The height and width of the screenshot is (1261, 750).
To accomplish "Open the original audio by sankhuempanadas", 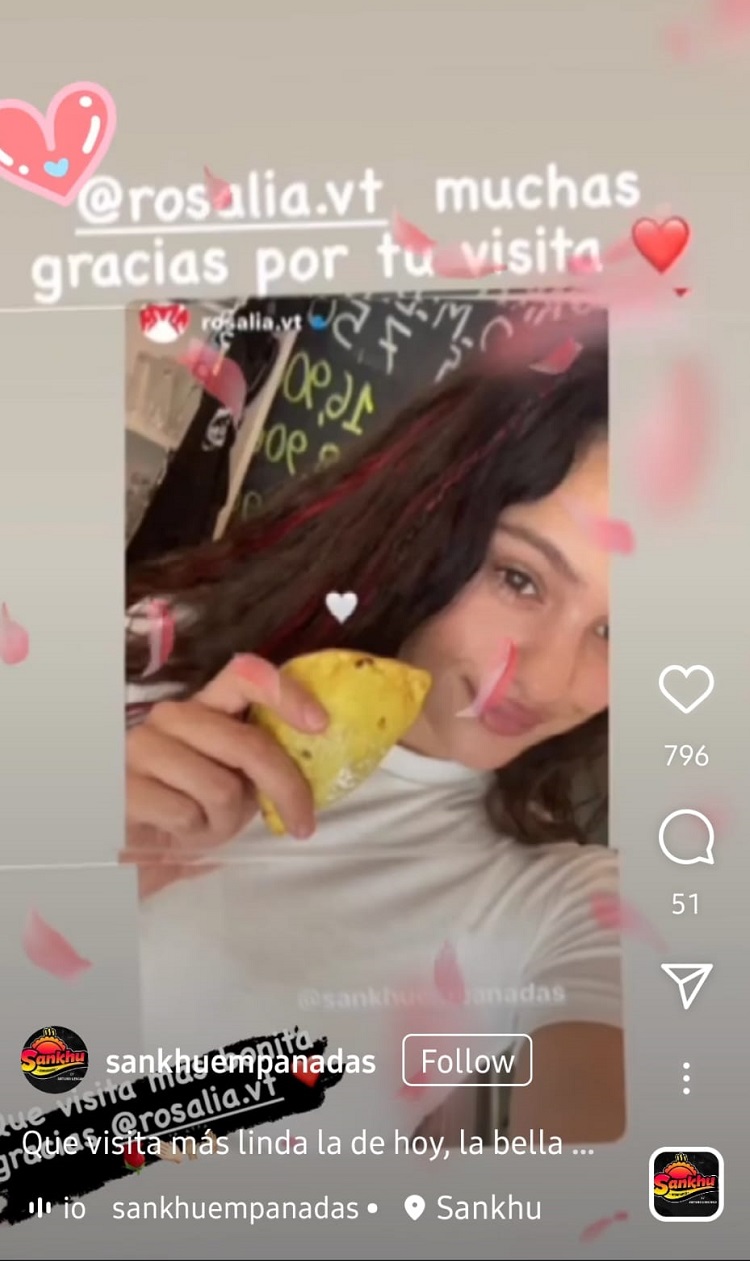I will [x=235, y=1208].
